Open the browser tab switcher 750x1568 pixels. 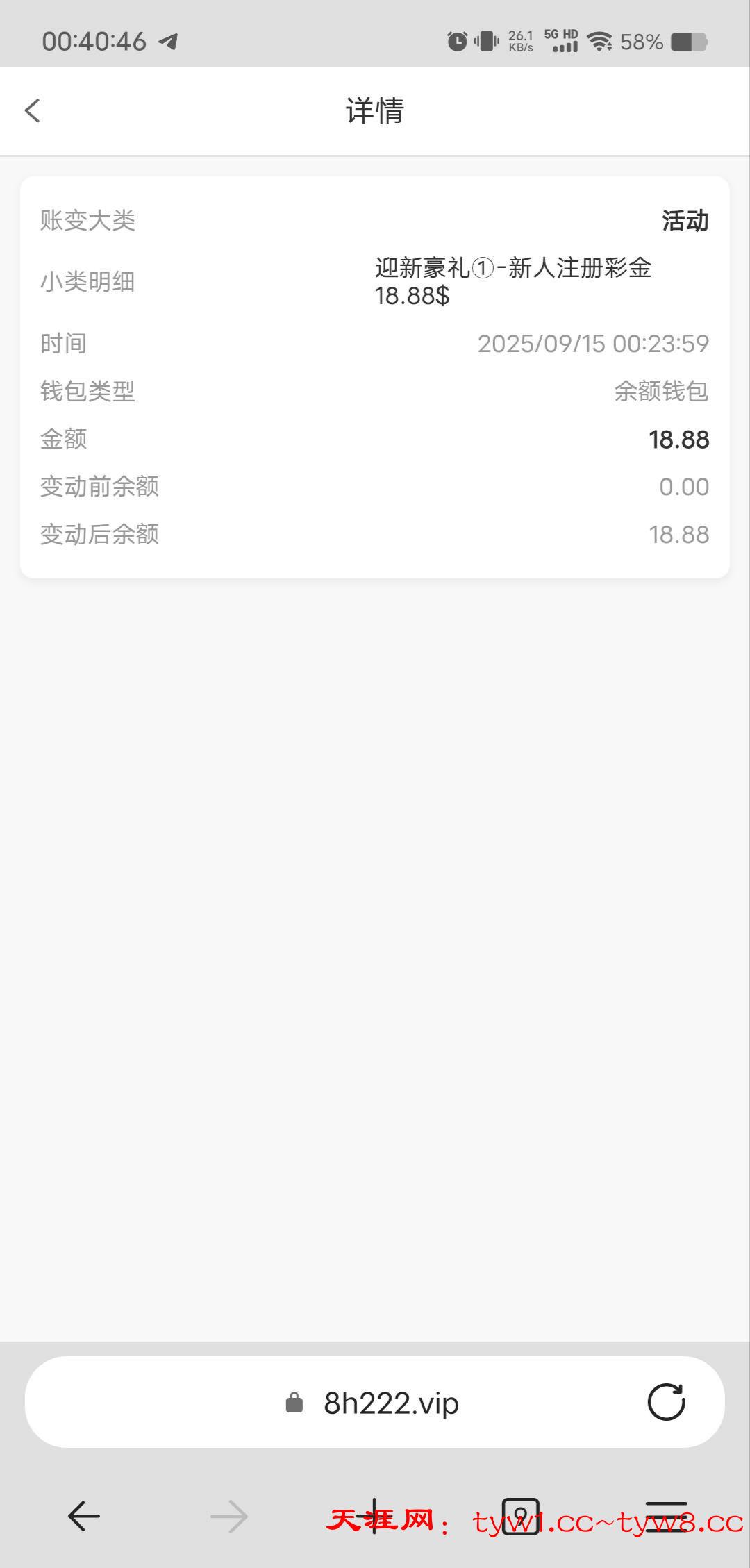520,1516
